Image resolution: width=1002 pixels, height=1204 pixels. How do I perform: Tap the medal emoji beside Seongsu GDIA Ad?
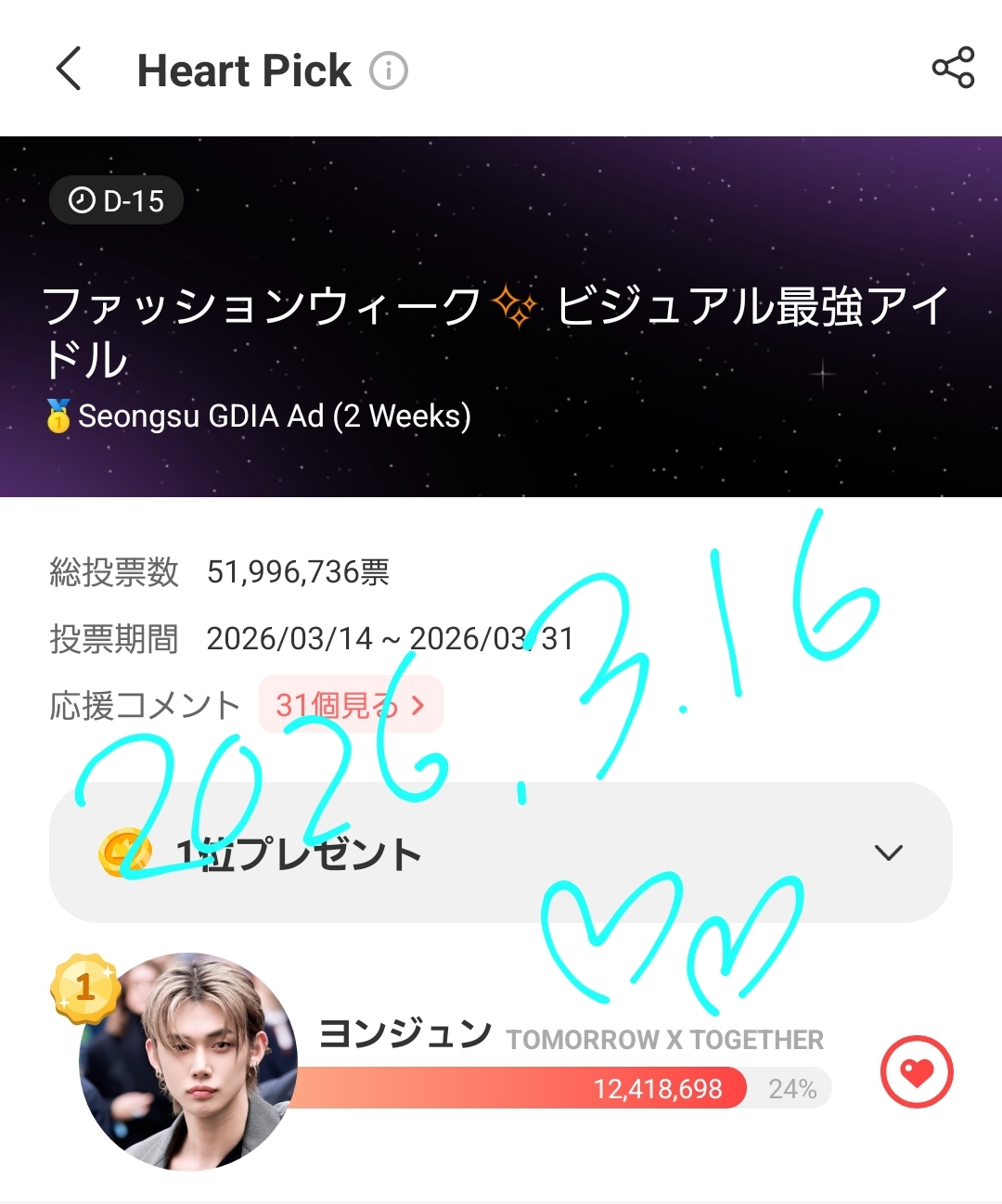tap(56, 416)
